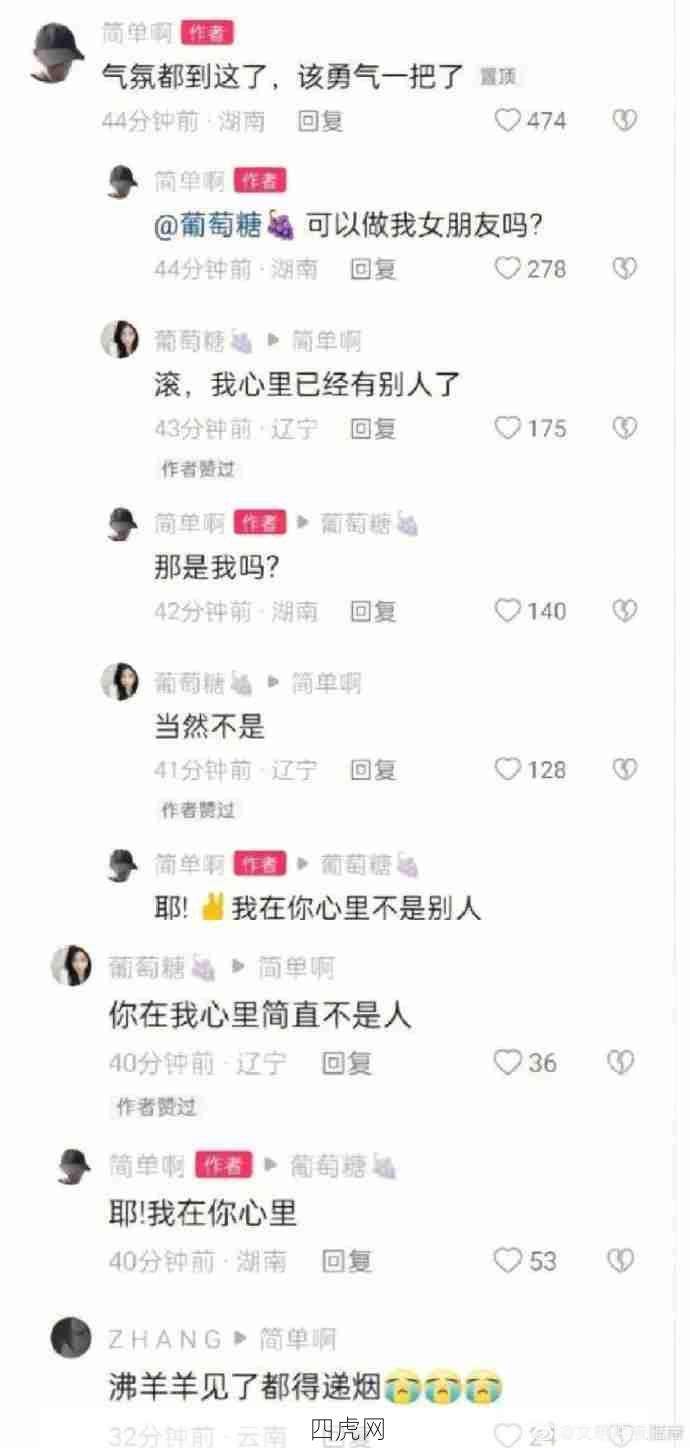
Task: Reply to the comment "当然不是"
Action: [x=373, y=769]
